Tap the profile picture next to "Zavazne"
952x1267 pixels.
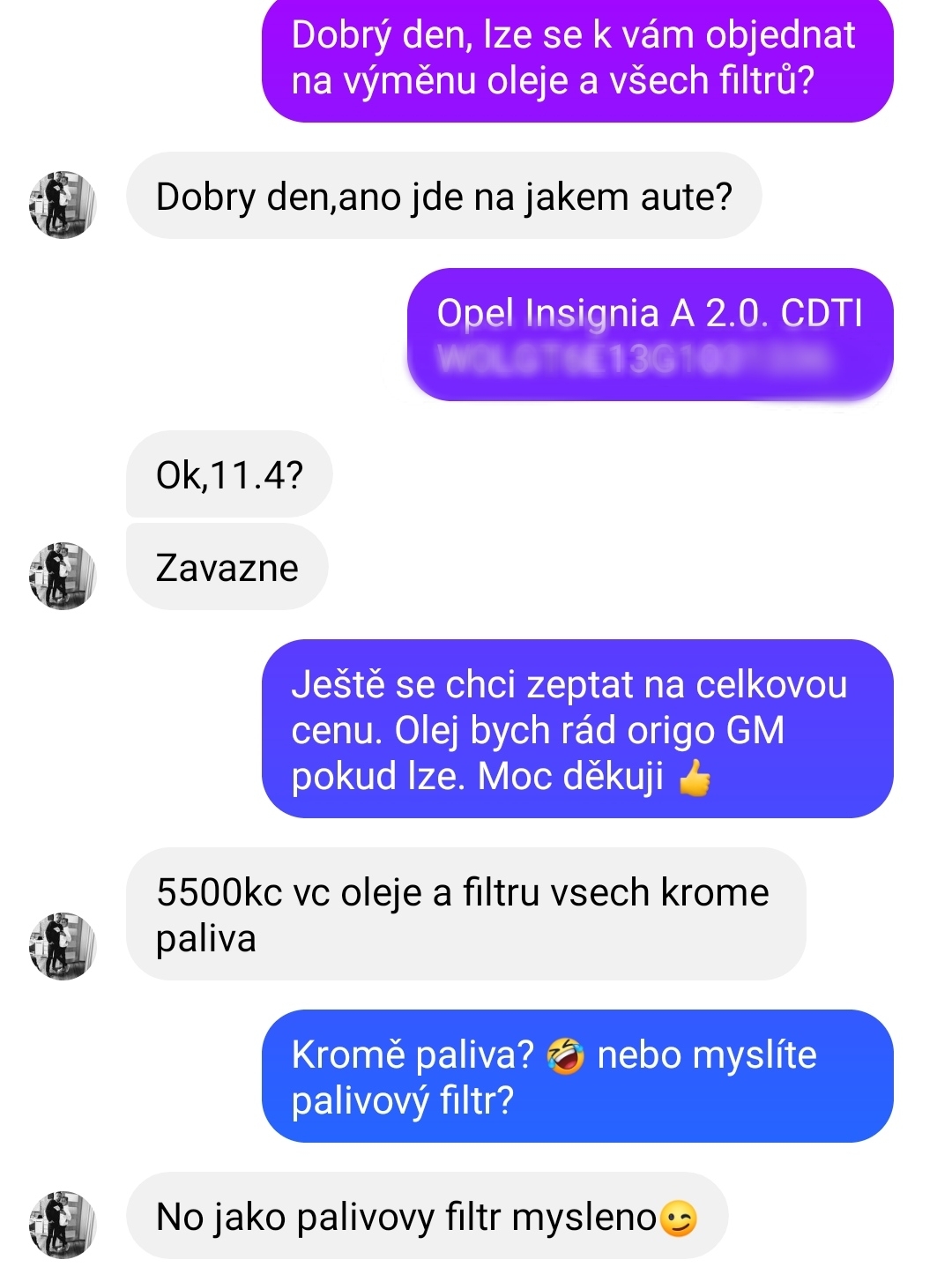[62, 576]
